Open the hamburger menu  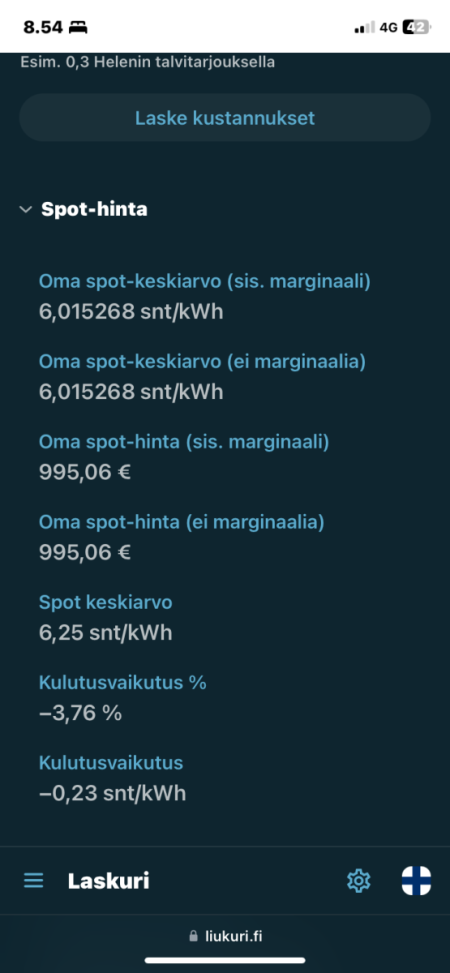coord(34,881)
